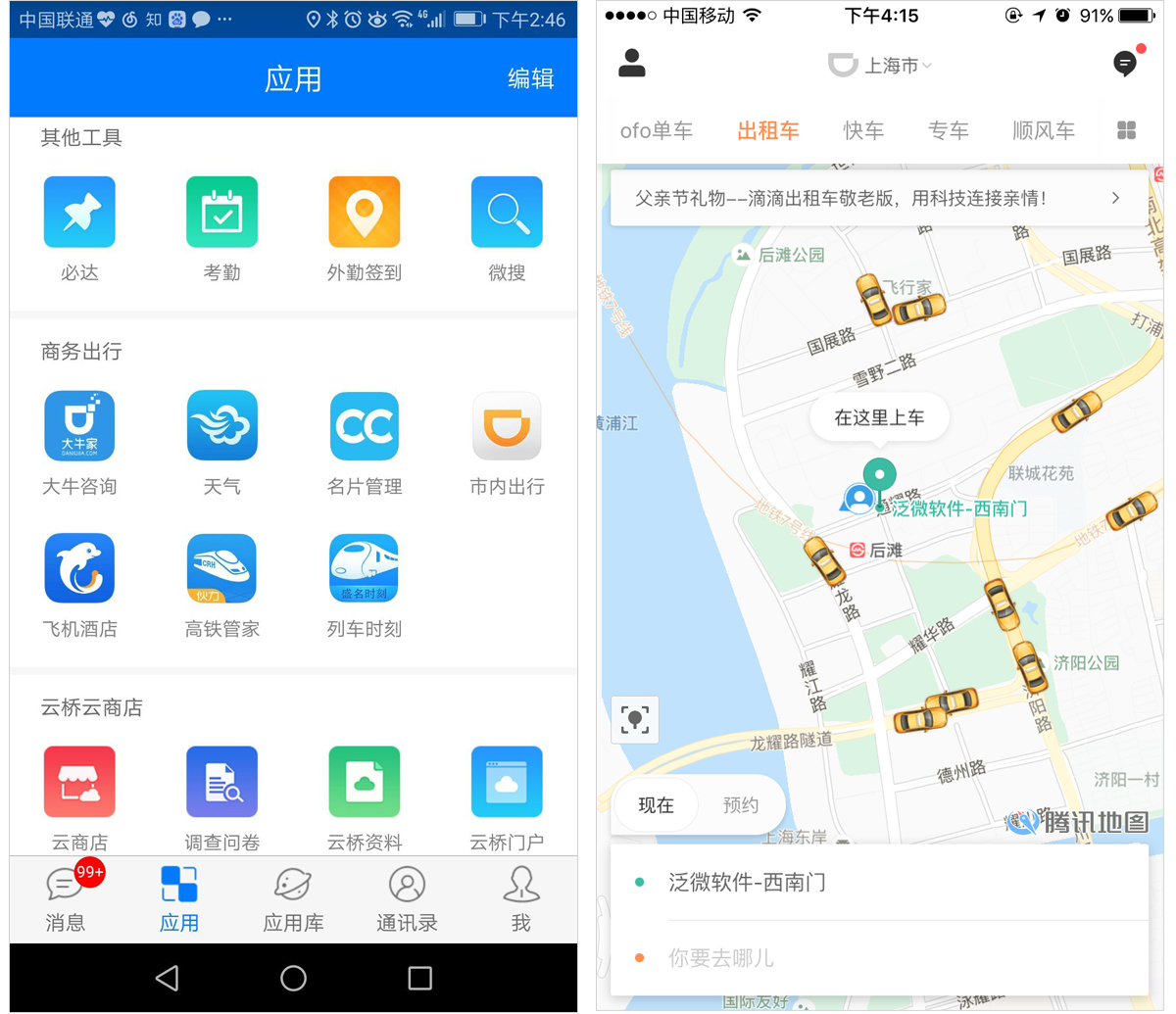Screen dimensions: 1176x1014
Task: Select the 快车 service tab
Action: (863, 130)
